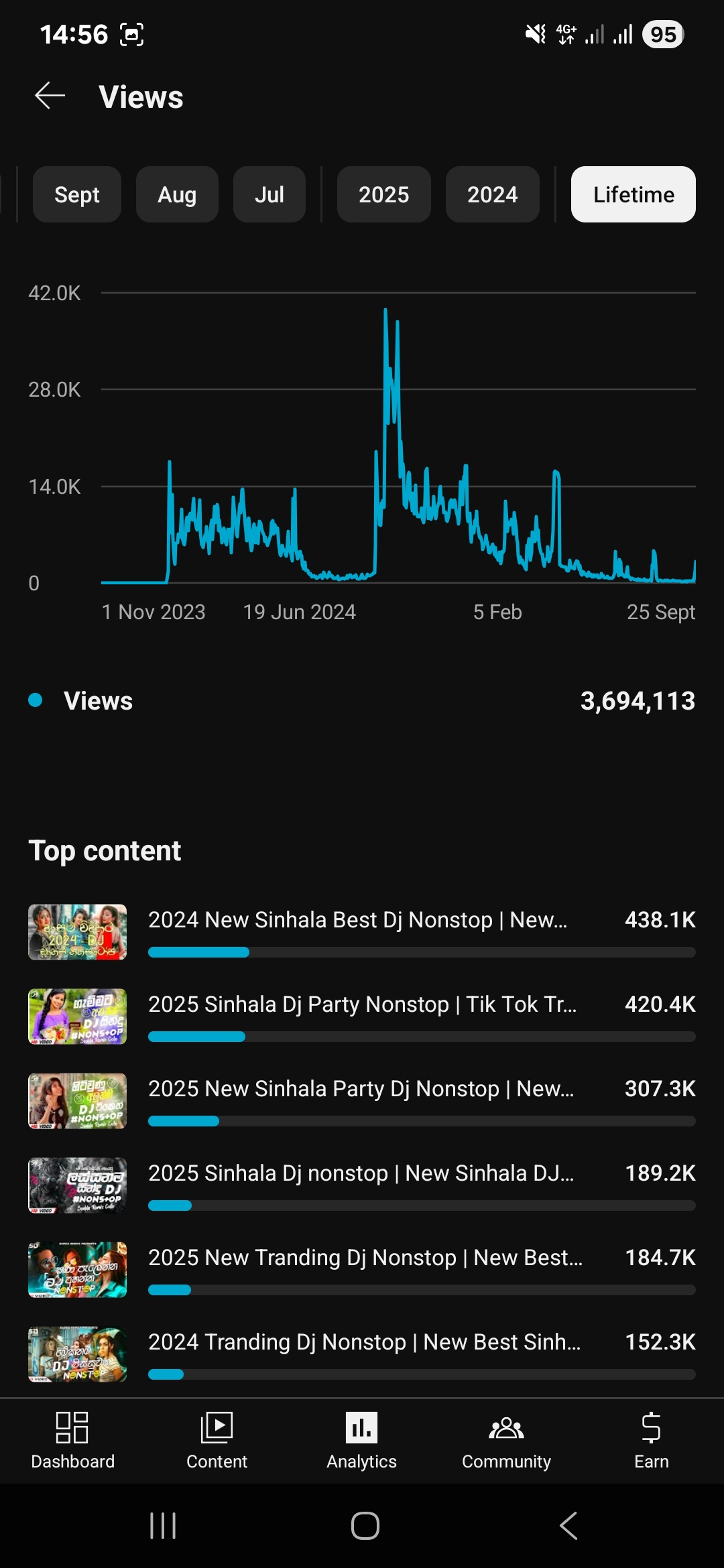This screenshot has width=724, height=1568.
Task: Open system recent apps
Action: (163, 1526)
